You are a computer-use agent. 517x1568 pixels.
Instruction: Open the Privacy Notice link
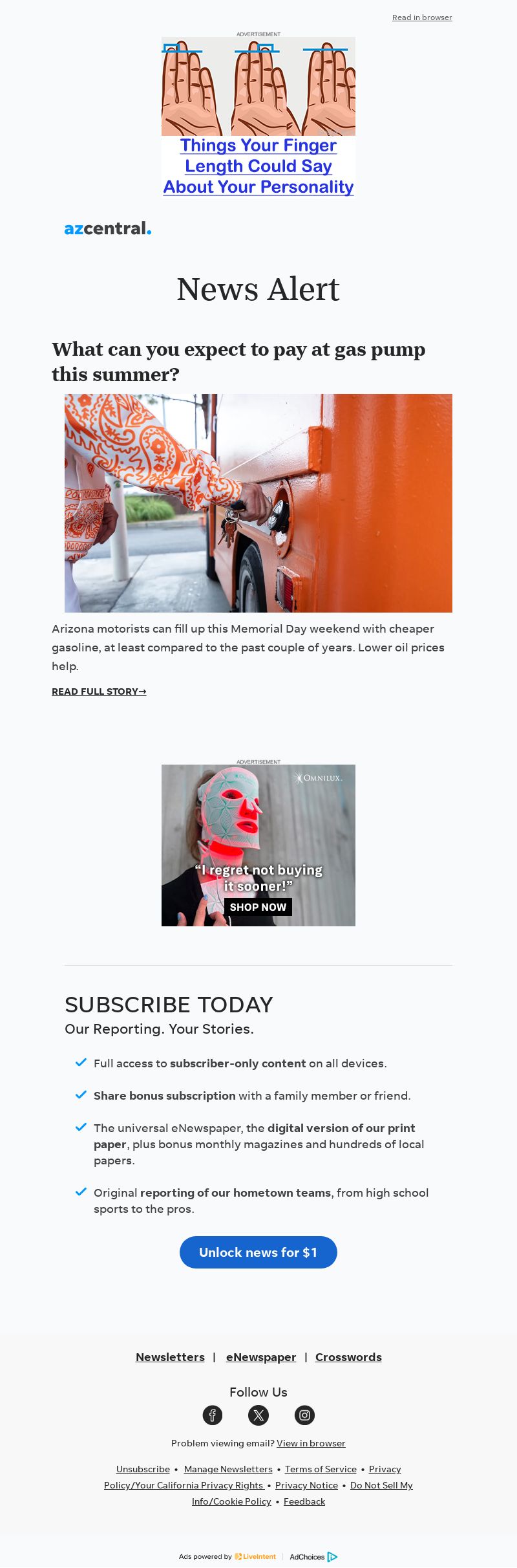coord(306,1485)
